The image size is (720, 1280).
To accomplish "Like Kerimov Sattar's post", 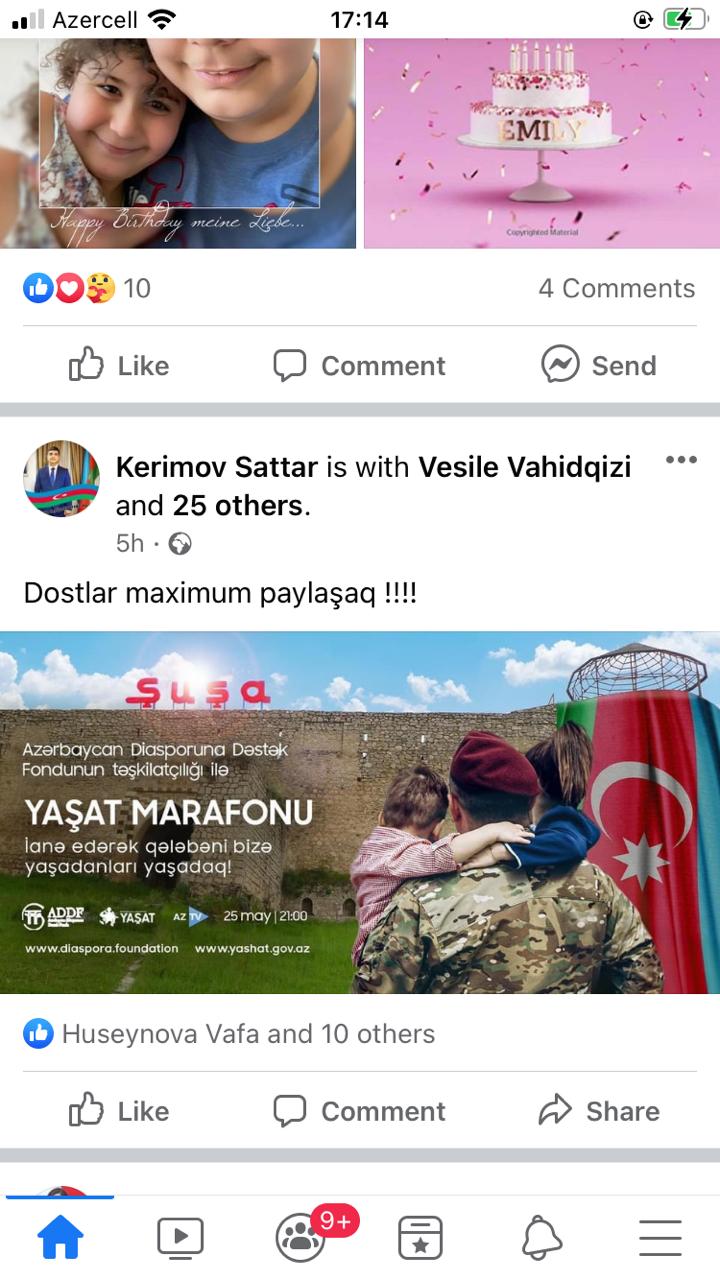I will pyautogui.click(x=118, y=1111).
